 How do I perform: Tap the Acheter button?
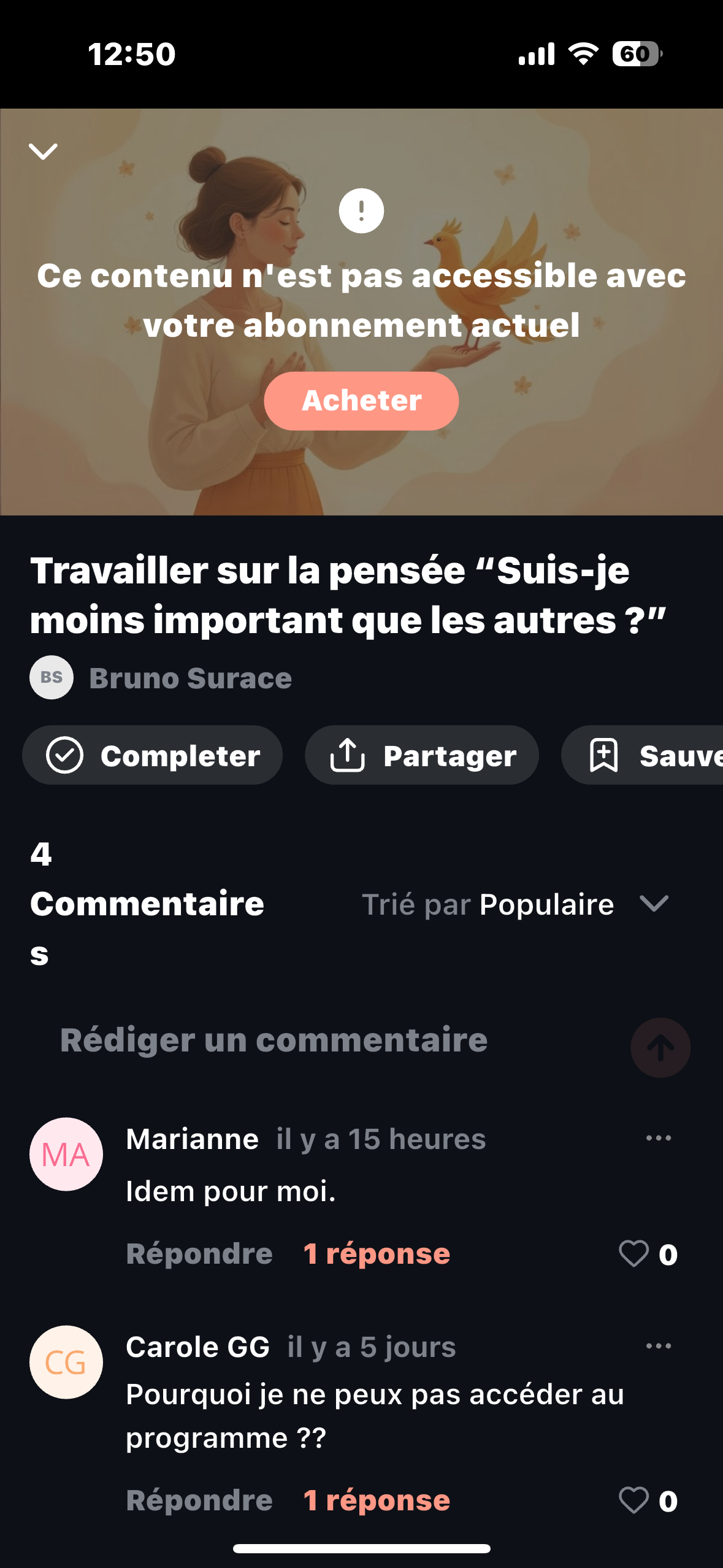(x=361, y=401)
